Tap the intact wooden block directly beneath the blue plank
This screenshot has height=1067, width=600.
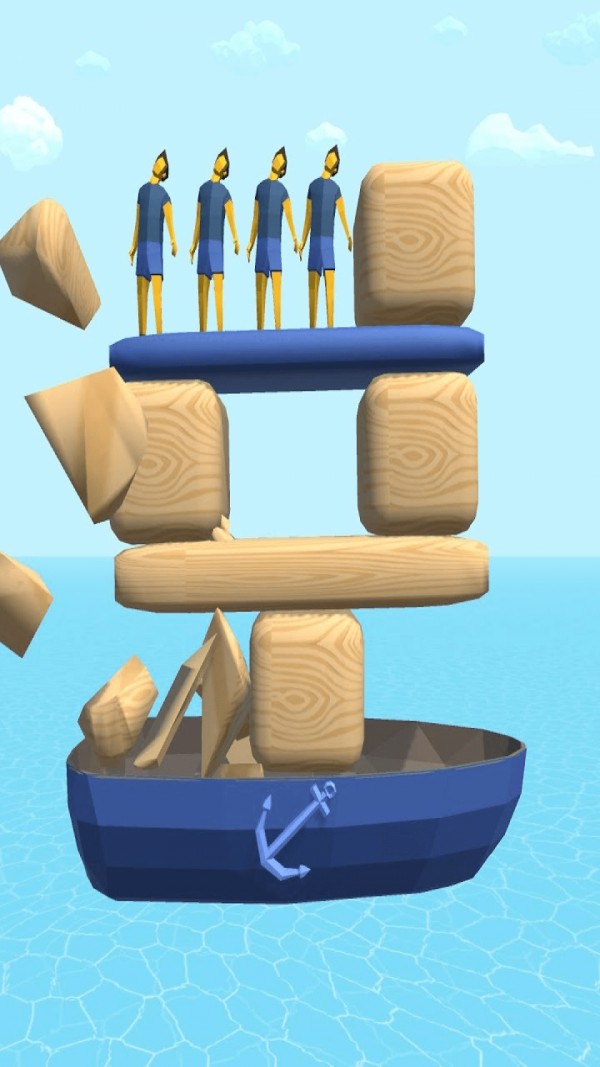click(x=417, y=453)
